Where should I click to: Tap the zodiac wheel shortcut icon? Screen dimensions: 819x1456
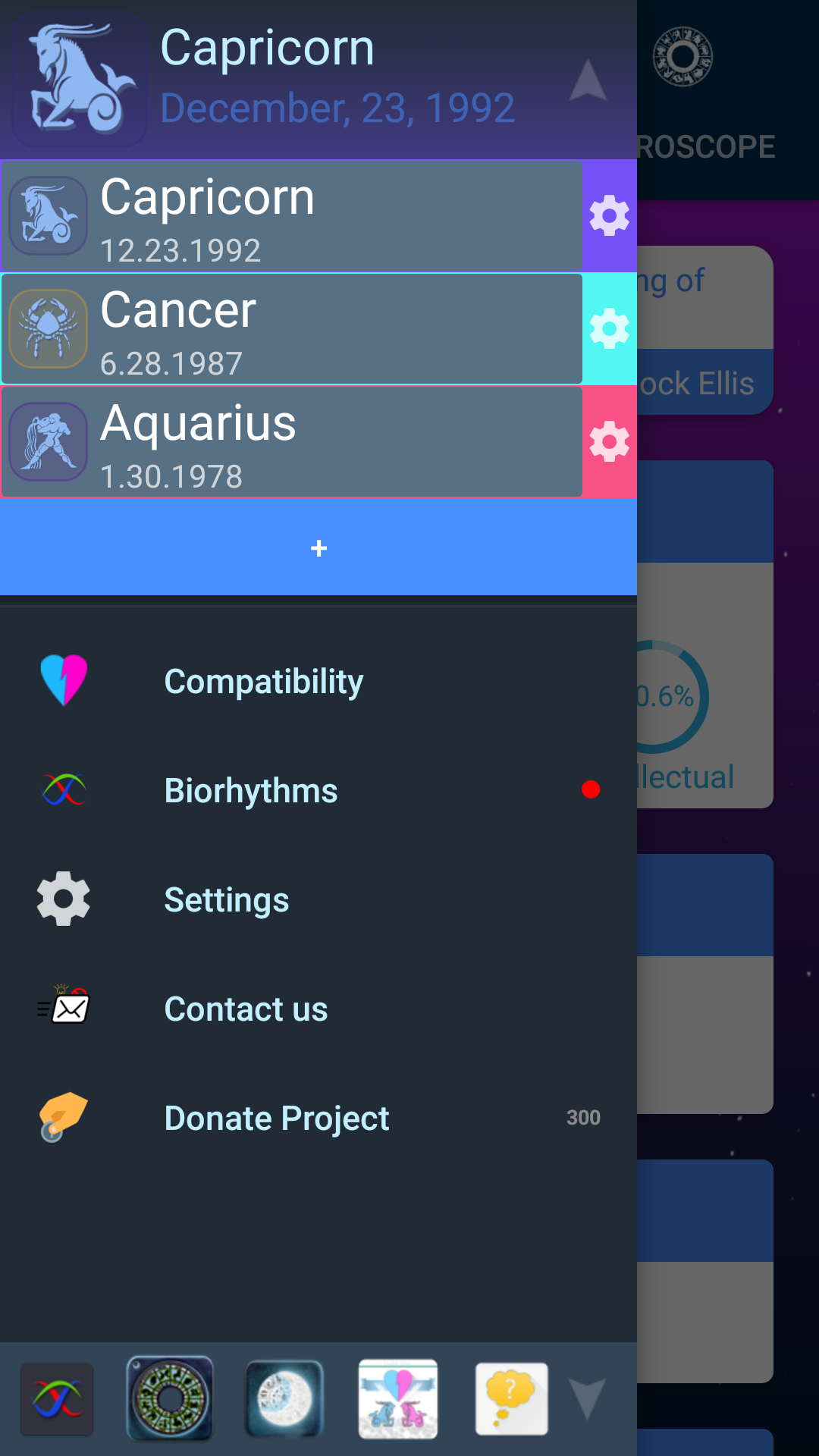tap(170, 1398)
